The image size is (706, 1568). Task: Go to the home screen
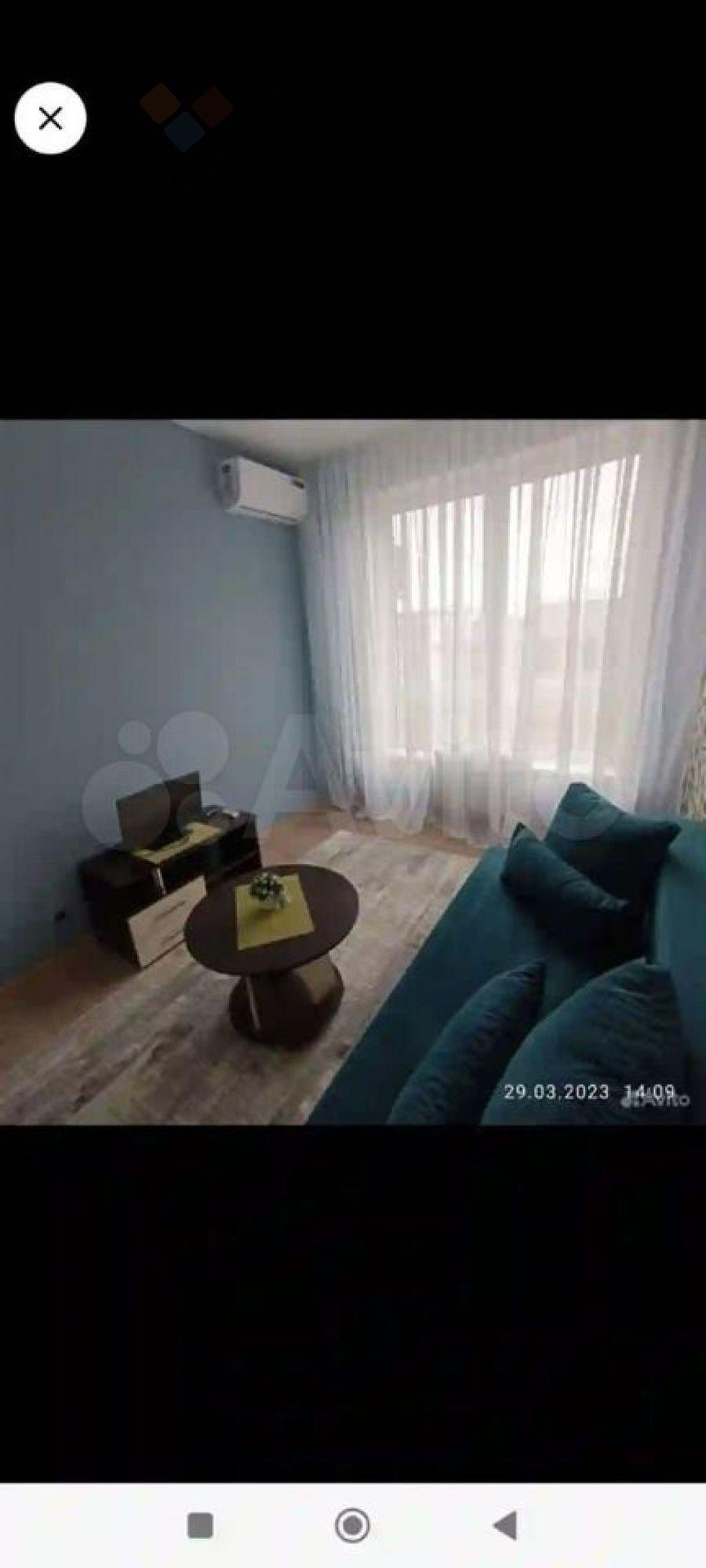point(352,1525)
